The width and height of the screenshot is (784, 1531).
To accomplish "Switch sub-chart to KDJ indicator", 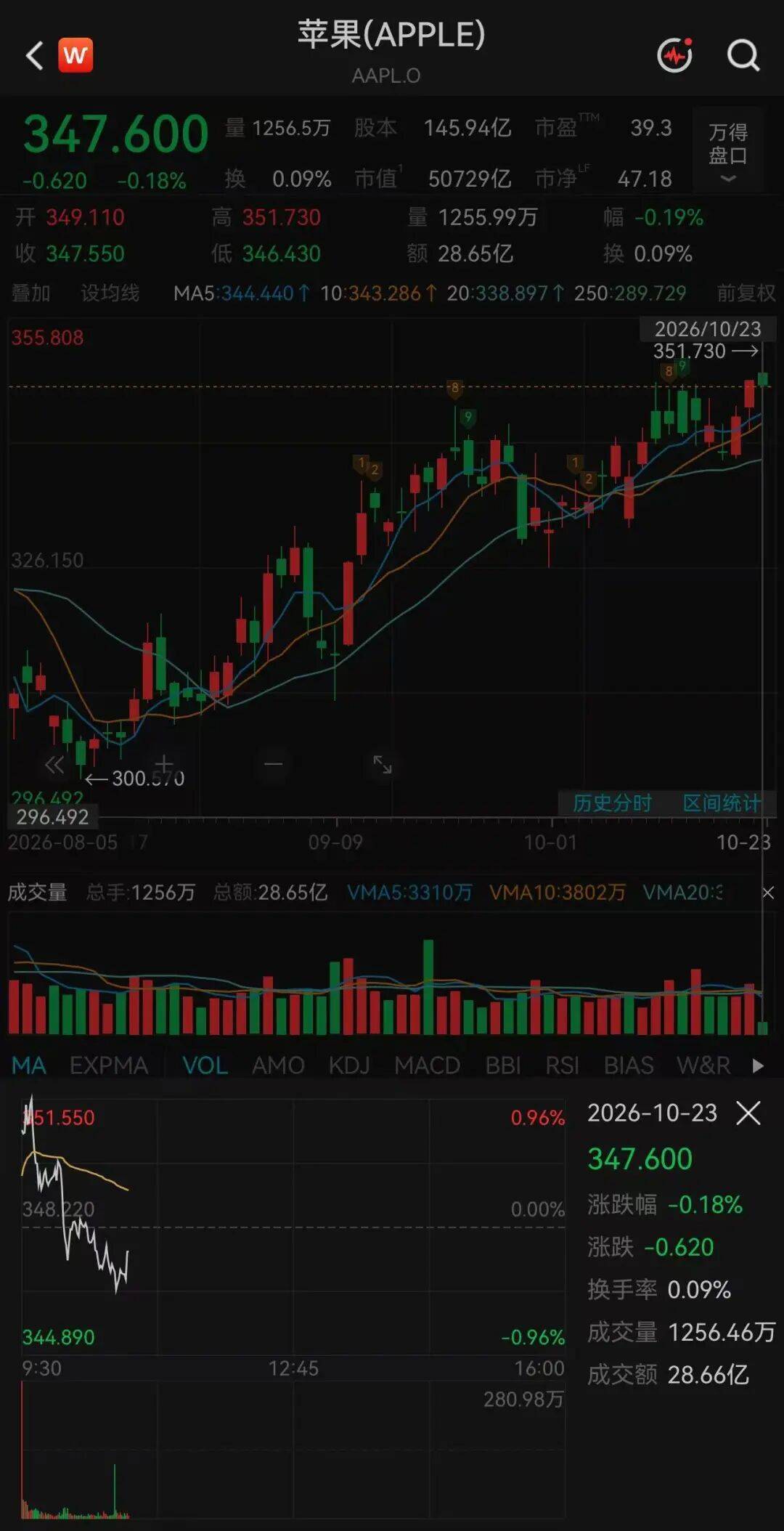I will pos(349,1065).
